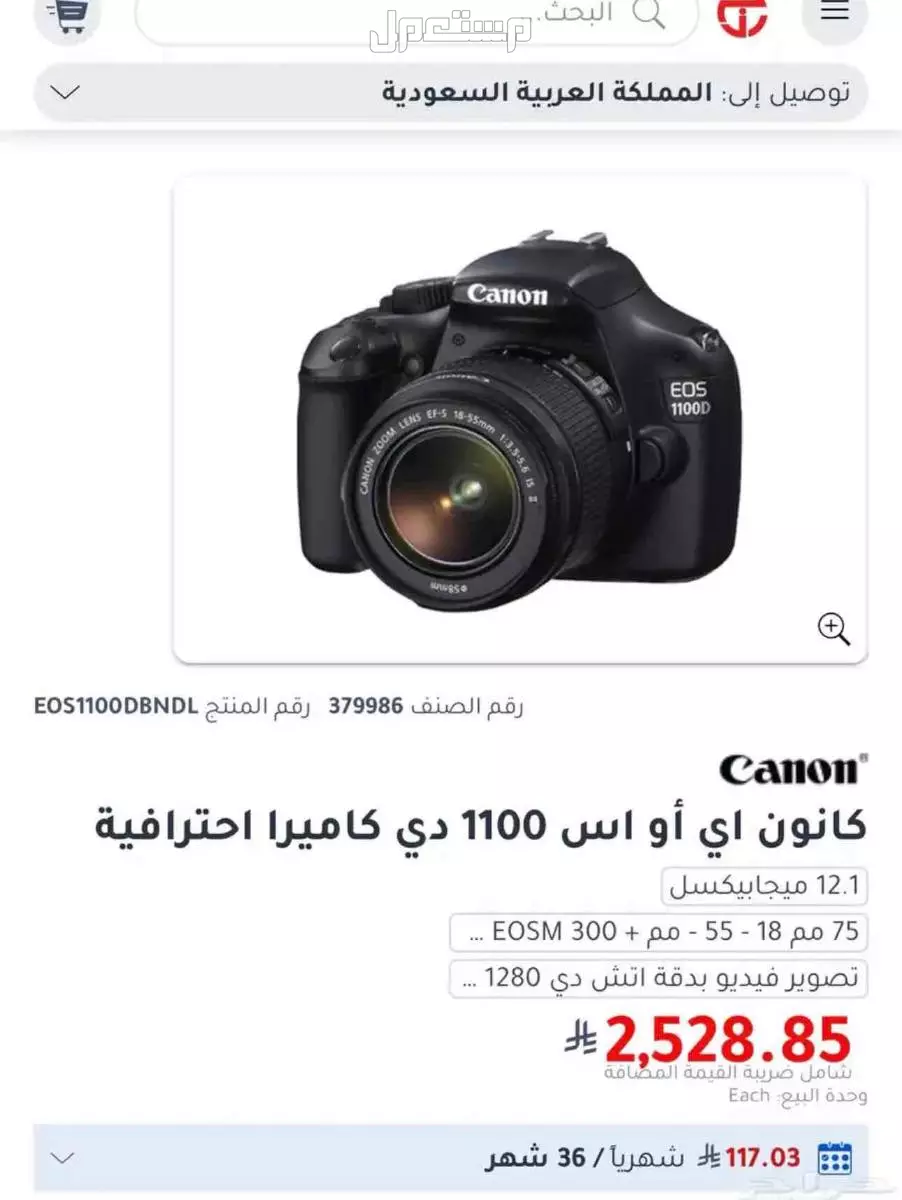Image resolution: width=902 pixels, height=1200 pixels.
Task: Go to the store home via the red logo
Action: (x=742, y=16)
